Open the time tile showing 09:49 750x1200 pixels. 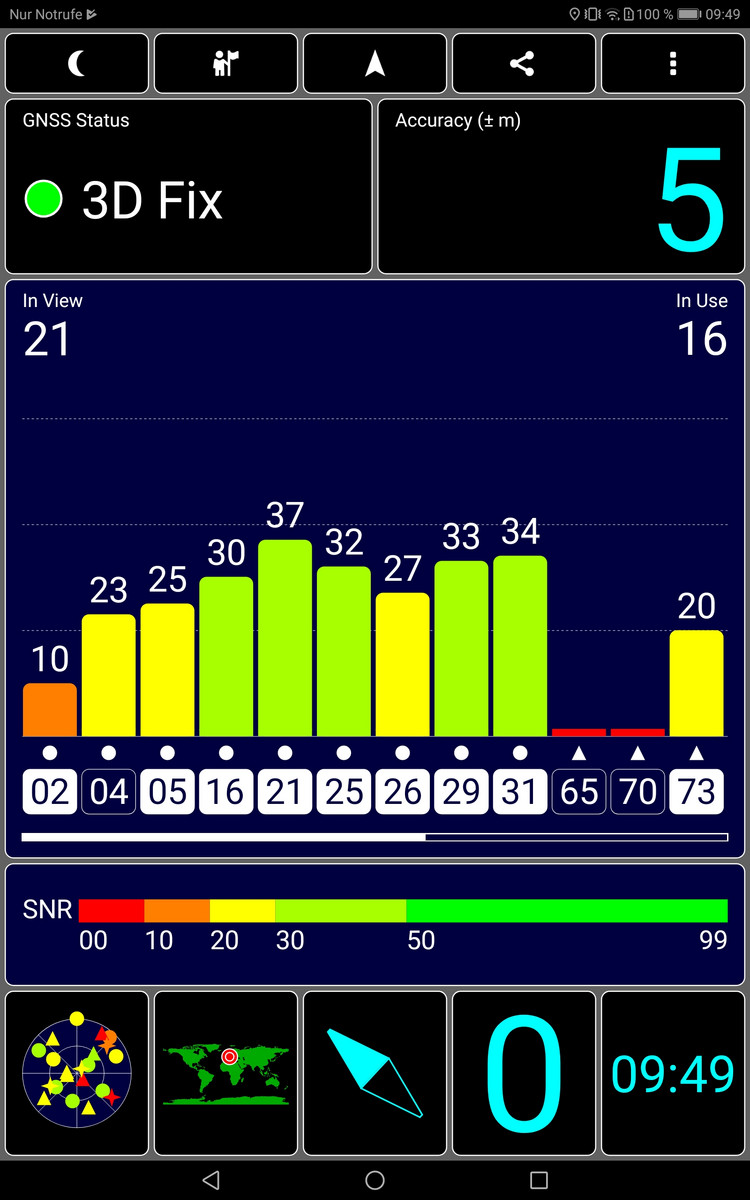(672, 1073)
